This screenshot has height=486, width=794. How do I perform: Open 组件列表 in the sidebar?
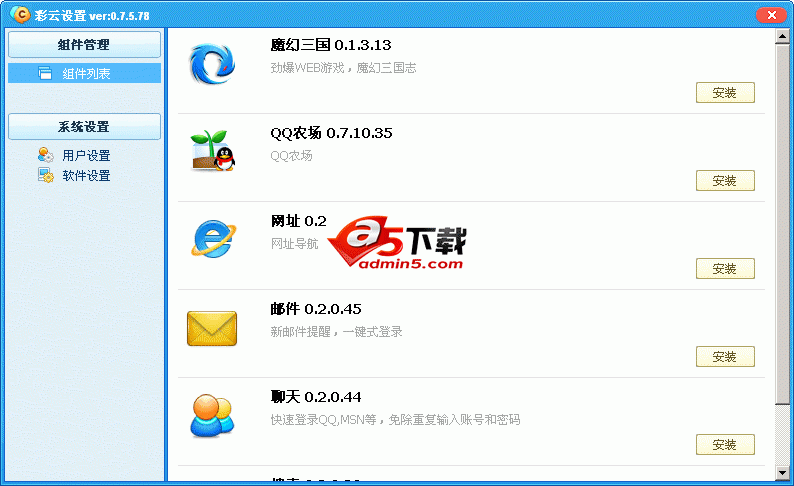85,73
